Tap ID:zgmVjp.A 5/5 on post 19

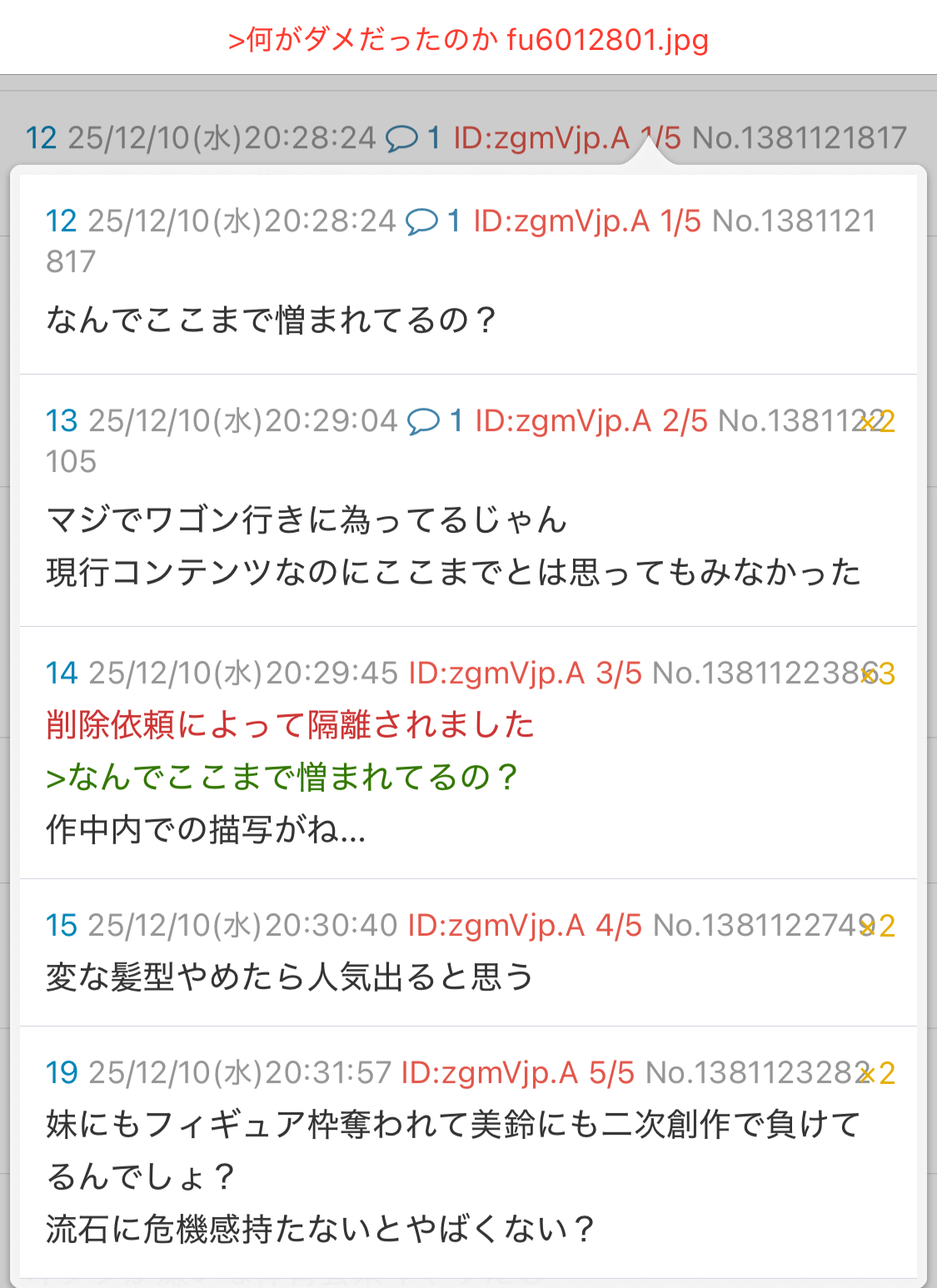(517, 1072)
